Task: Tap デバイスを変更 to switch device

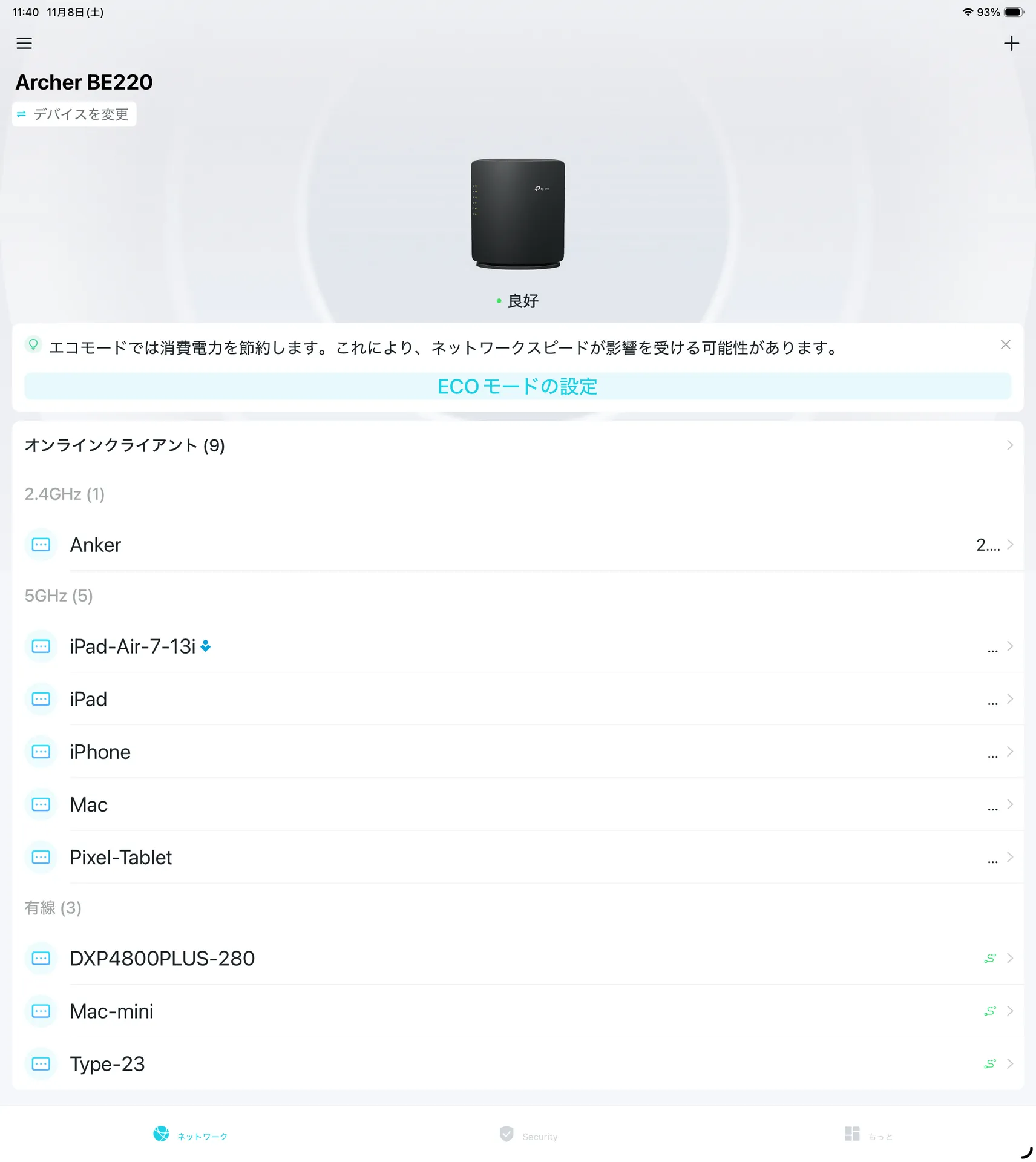Action: (74, 114)
